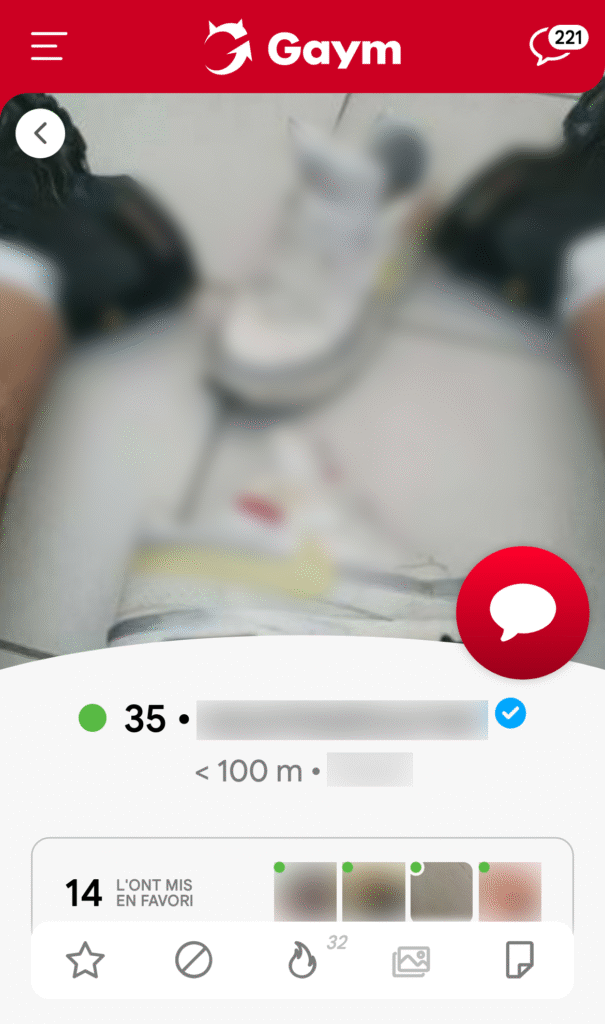Image resolution: width=605 pixels, height=1024 pixels.
Task: Start a chat with this profile
Action: 522,612
